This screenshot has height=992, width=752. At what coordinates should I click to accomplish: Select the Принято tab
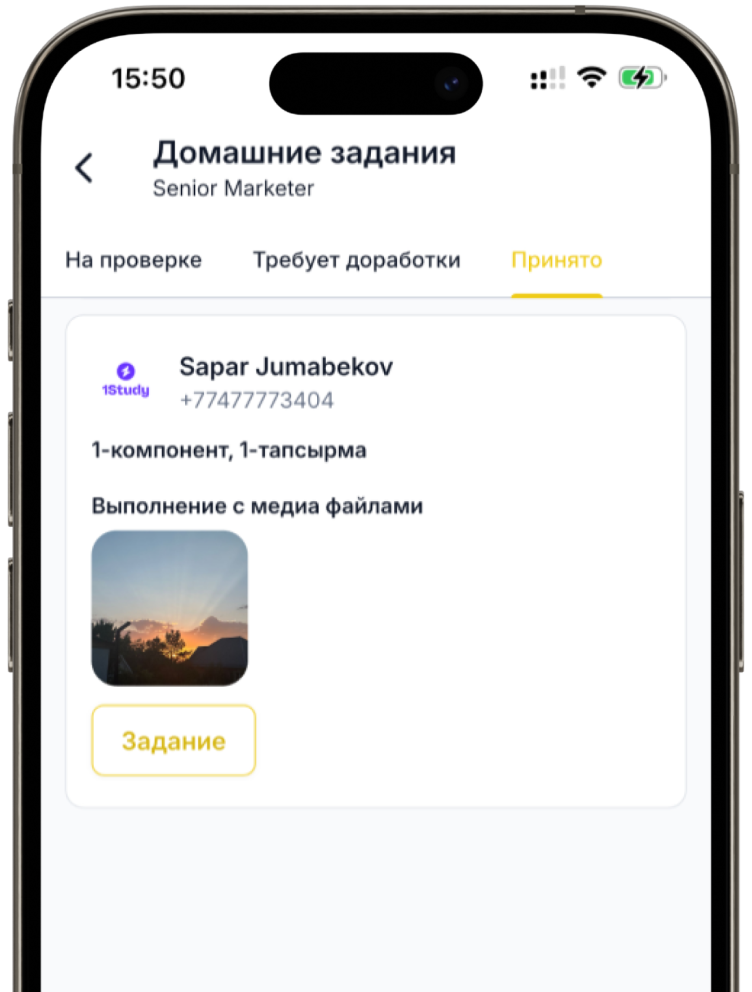556,261
